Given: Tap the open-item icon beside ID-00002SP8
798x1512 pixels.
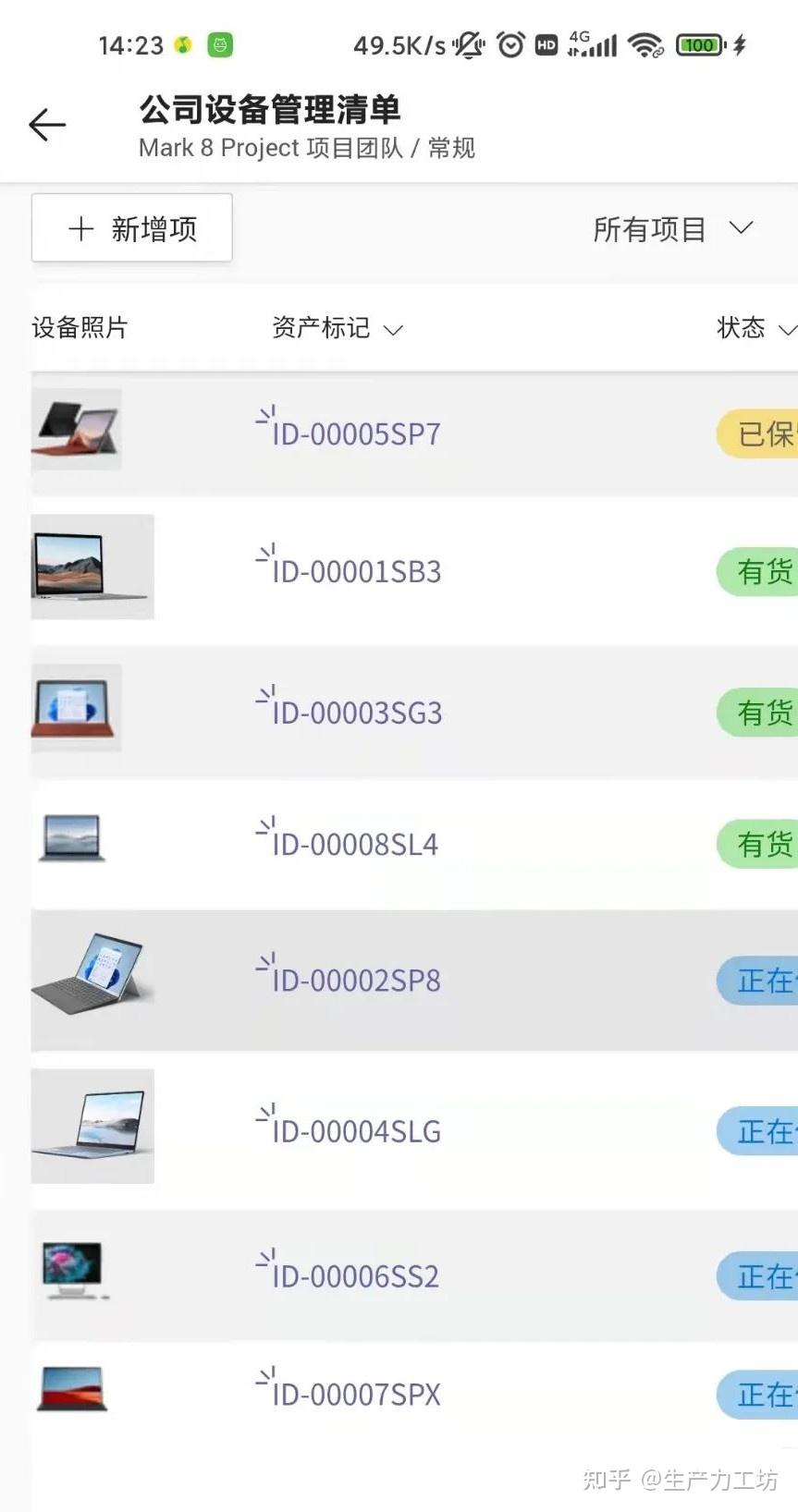Looking at the screenshot, I should coord(267,964).
